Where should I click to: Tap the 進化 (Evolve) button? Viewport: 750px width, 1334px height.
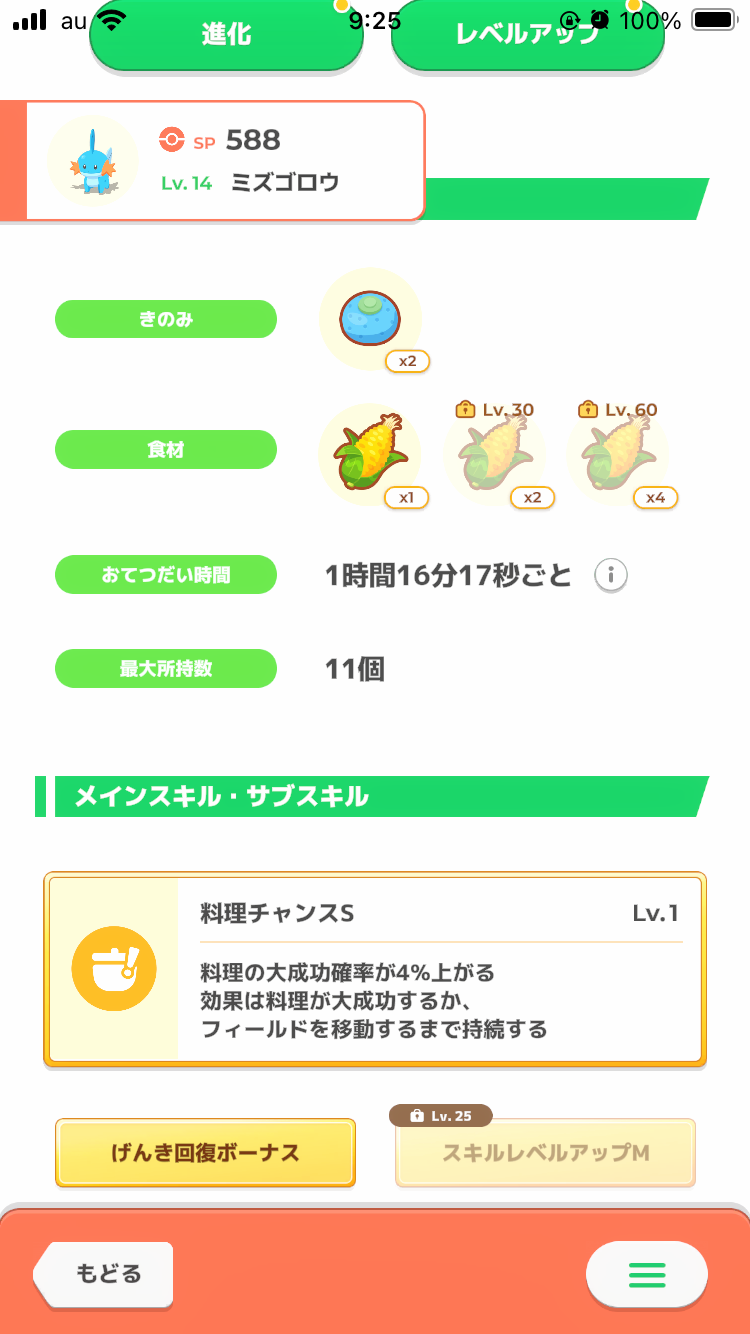[225, 35]
